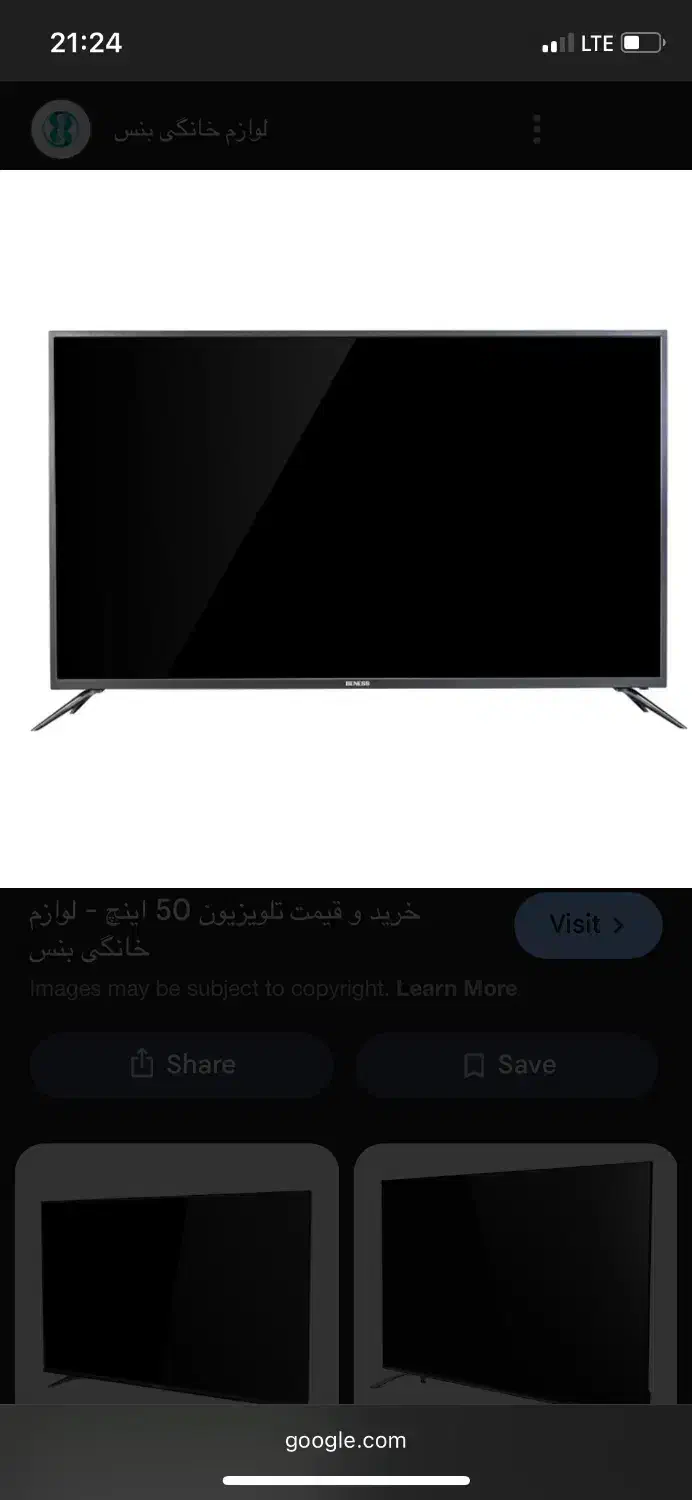Open the main TV product image
The image size is (692, 1500).
(x=346, y=529)
